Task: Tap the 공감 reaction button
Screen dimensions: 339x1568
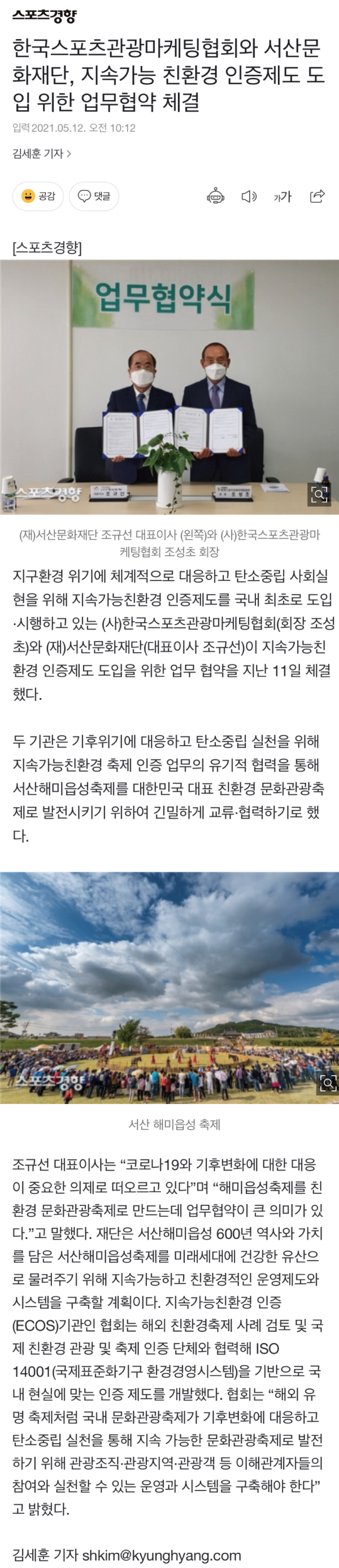Action: pos(38,196)
